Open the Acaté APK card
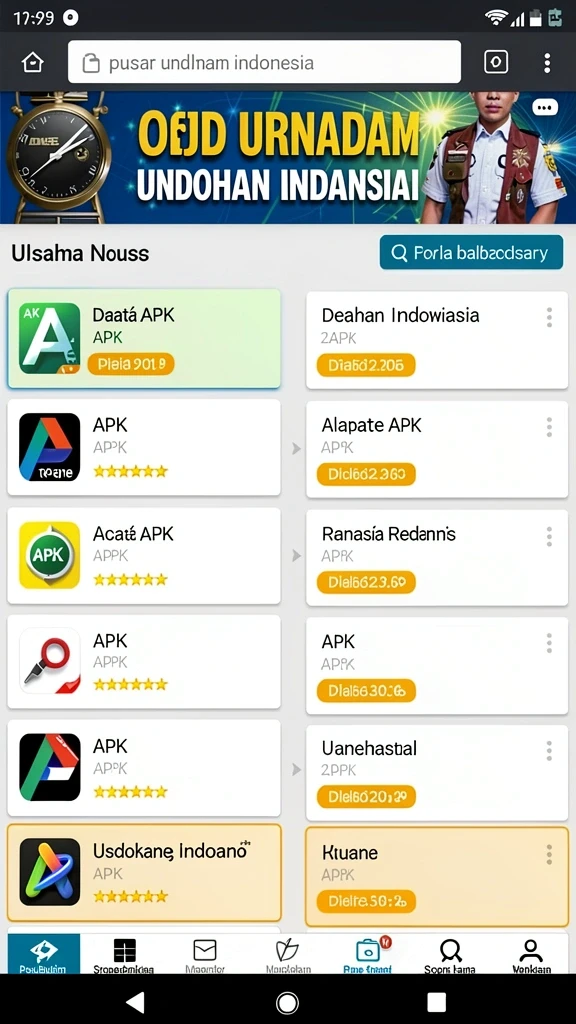The width and height of the screenshot is (576, 1024). coord(144,556)
